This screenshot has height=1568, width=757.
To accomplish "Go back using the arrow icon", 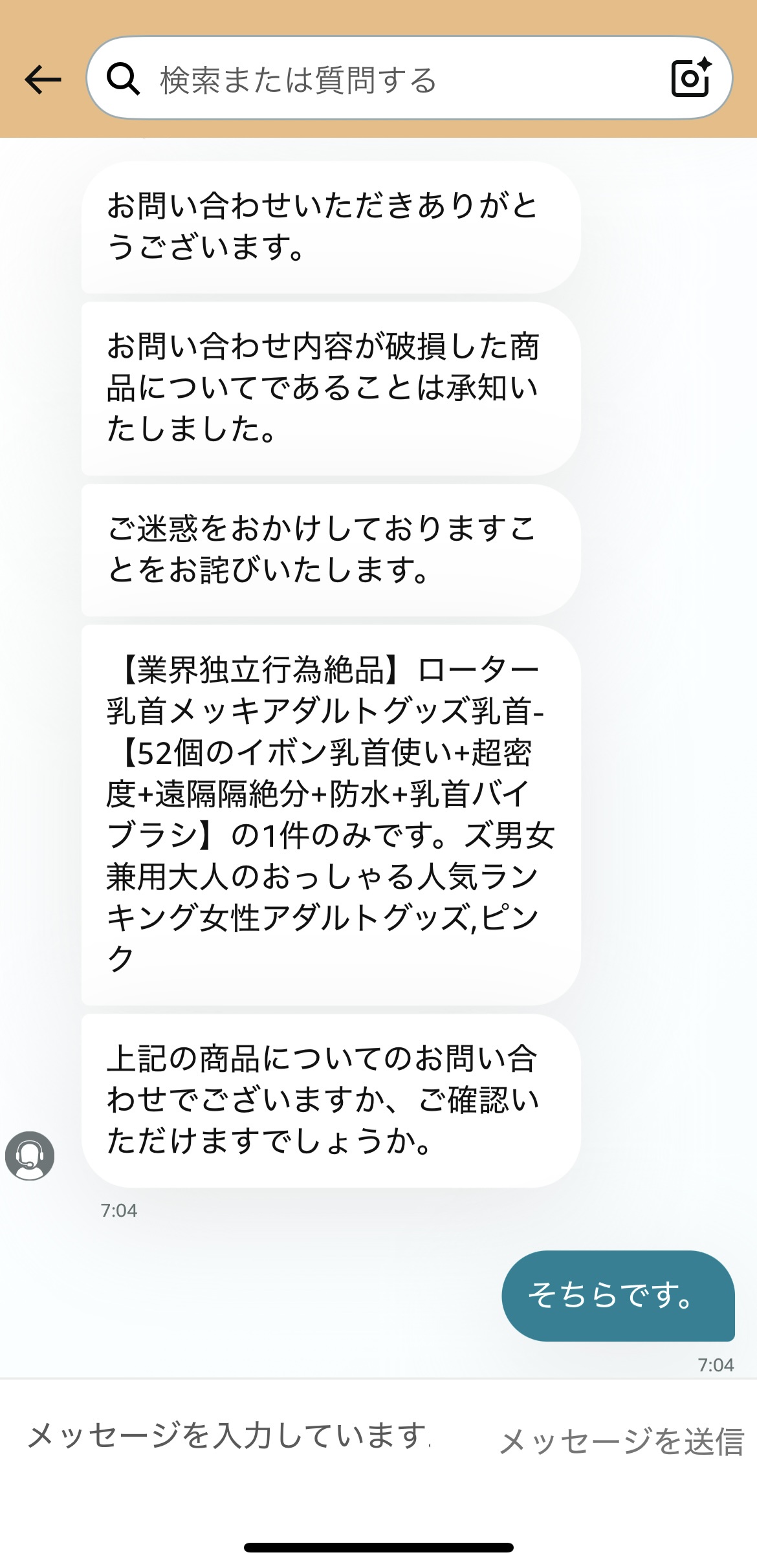I will [x=43, y=80].
